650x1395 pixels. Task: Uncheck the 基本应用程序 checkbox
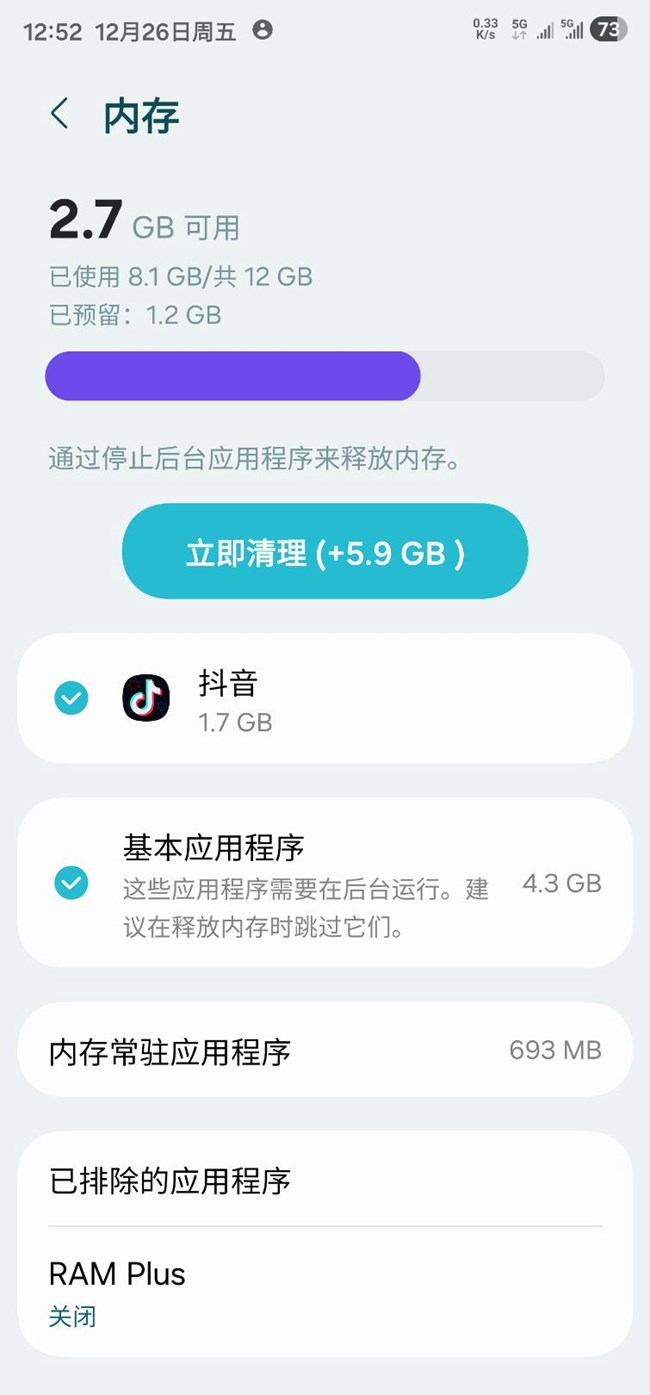(71, 883)
